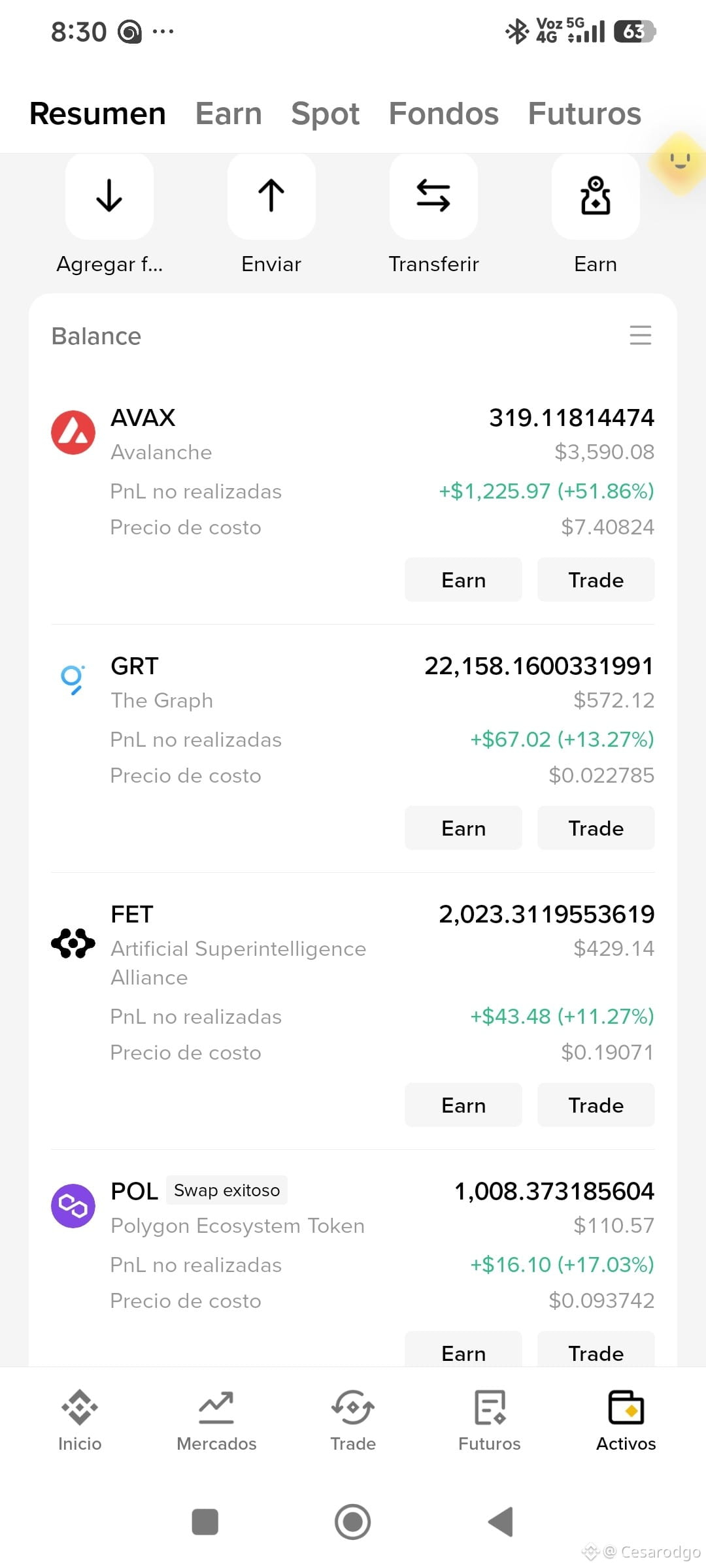Open the Transferir action
Screen dimensions: 706x1568
(x=433, y=196)
